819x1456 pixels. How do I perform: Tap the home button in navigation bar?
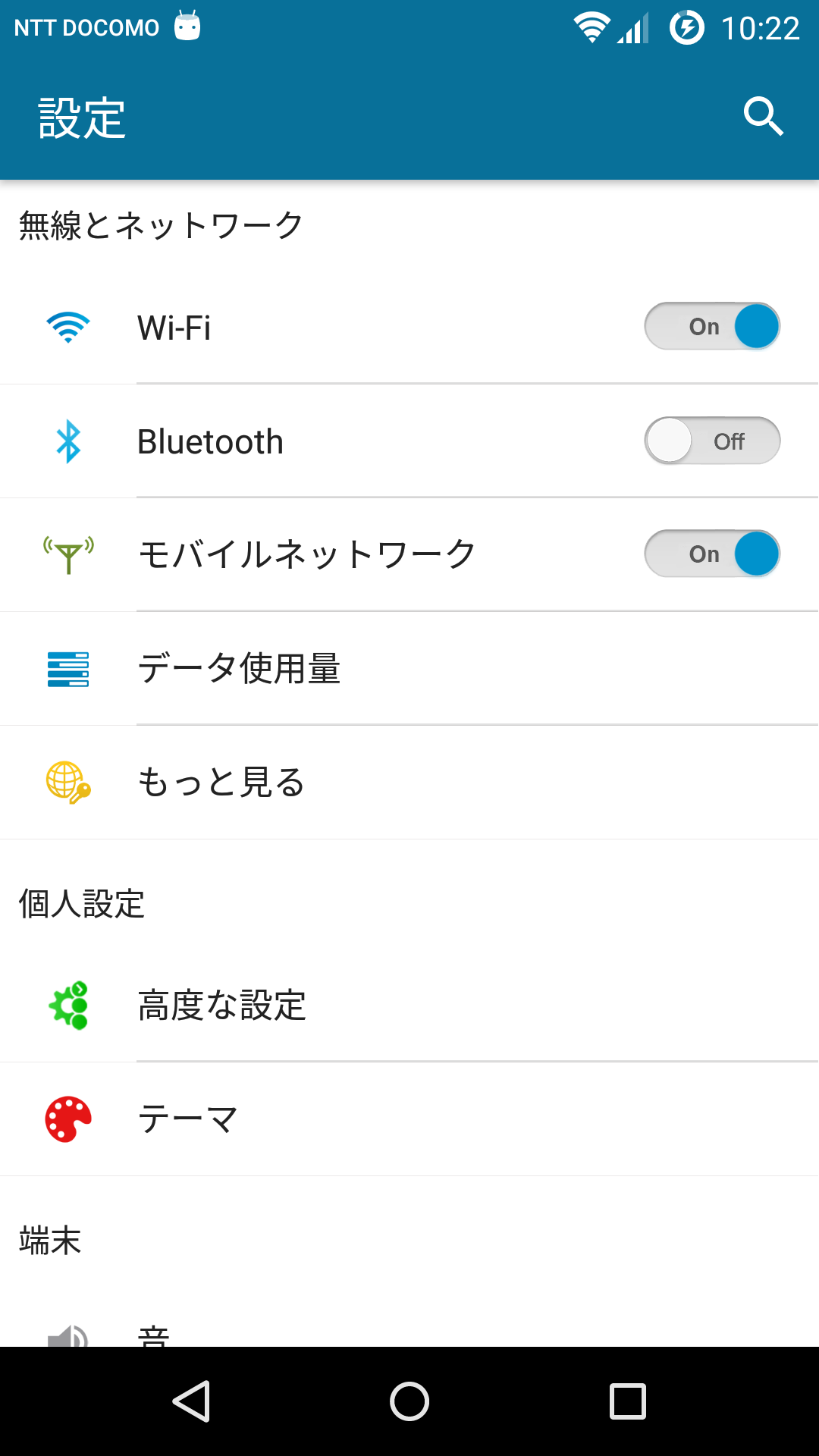409,1401
